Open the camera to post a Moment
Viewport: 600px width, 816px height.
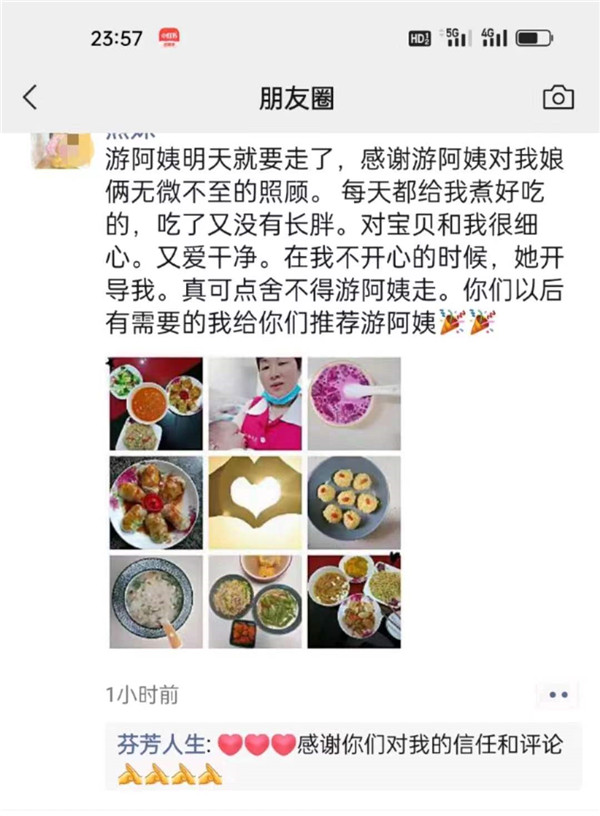[x=557, y=98]
